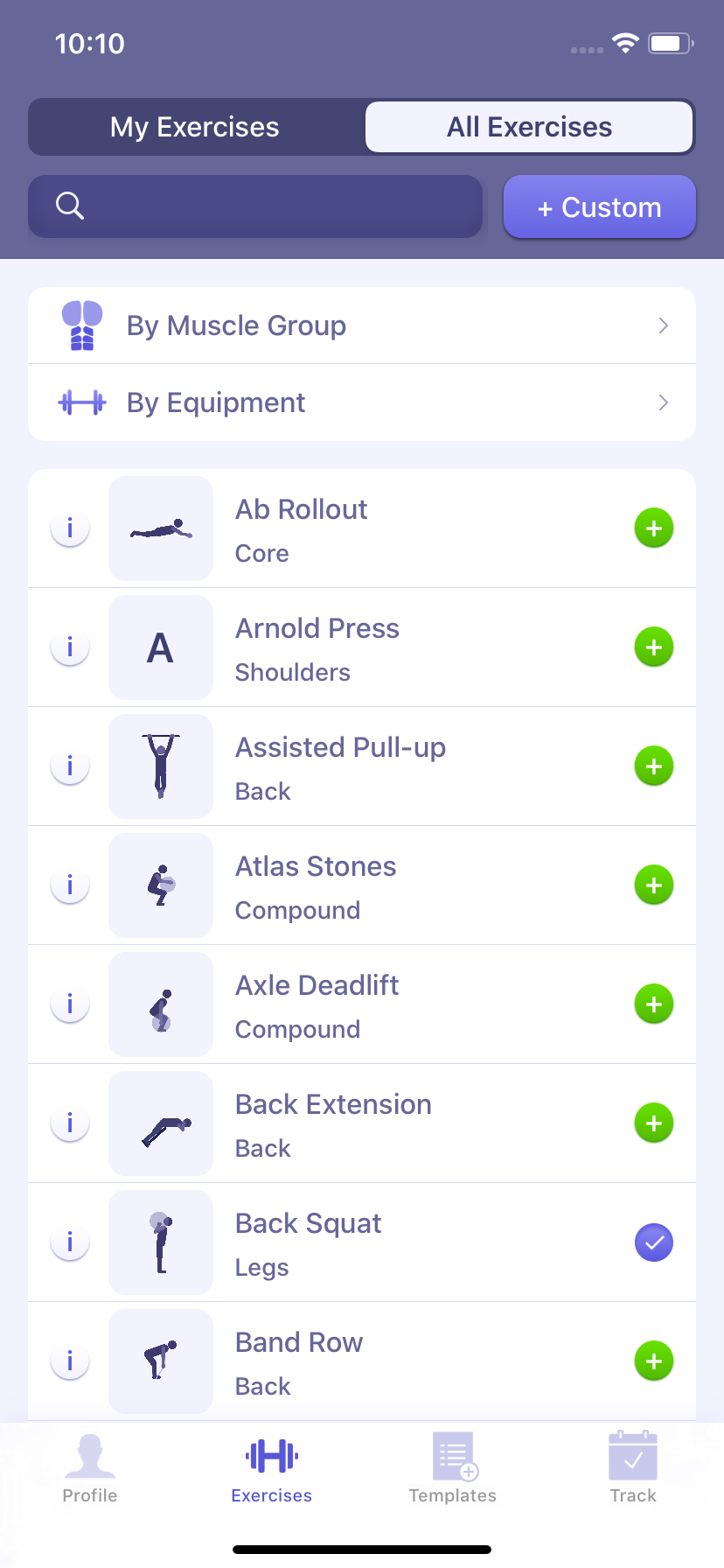Deselect the Back Squat checkmark

tap(653, 1242)
